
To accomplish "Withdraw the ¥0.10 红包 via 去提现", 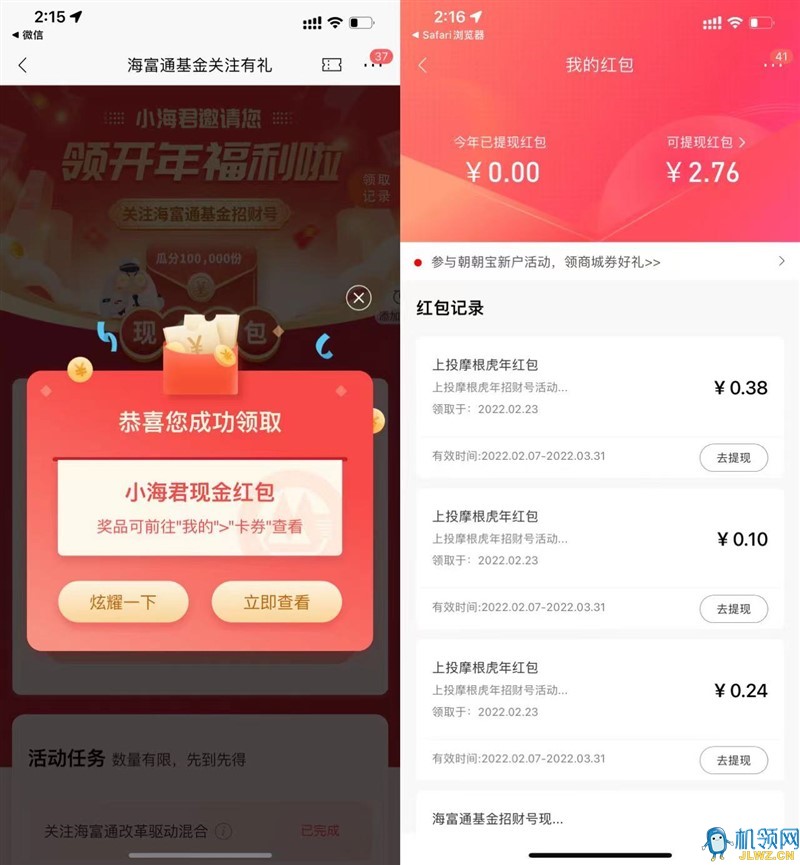I will [733, 609].
